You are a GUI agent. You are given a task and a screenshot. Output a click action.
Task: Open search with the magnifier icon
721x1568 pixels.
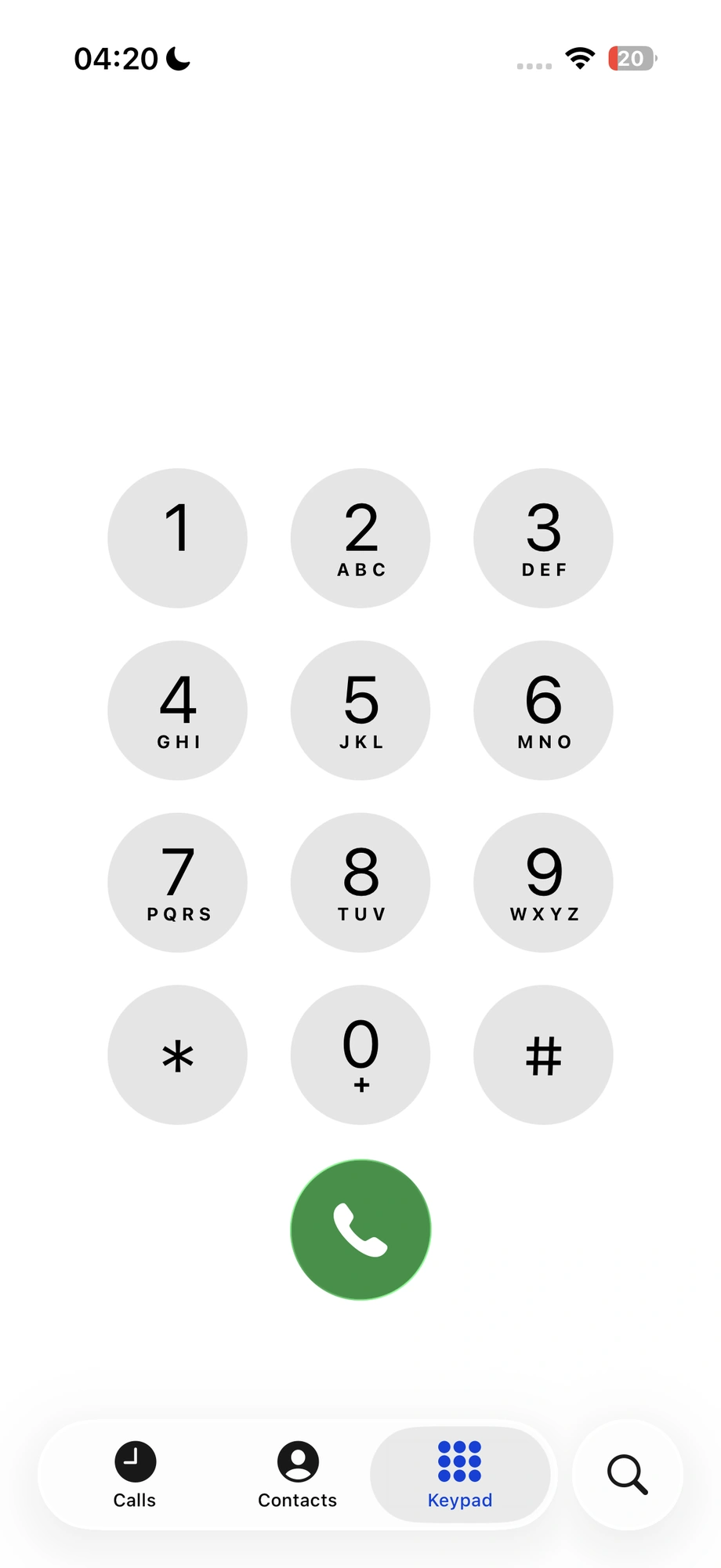pyautogui.click(x=628, y=1475)
